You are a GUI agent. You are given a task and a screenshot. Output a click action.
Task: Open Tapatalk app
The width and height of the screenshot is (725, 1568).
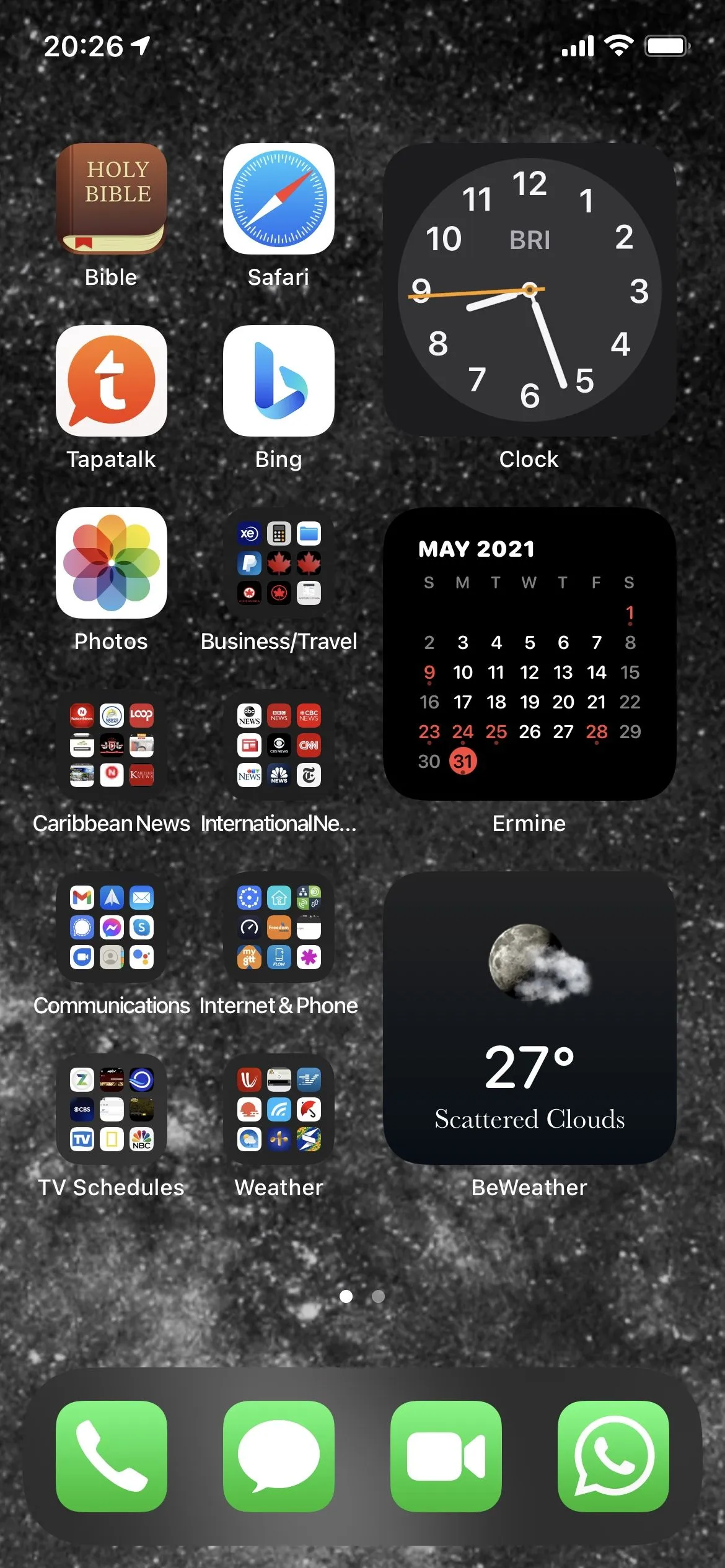coord(112,381)
